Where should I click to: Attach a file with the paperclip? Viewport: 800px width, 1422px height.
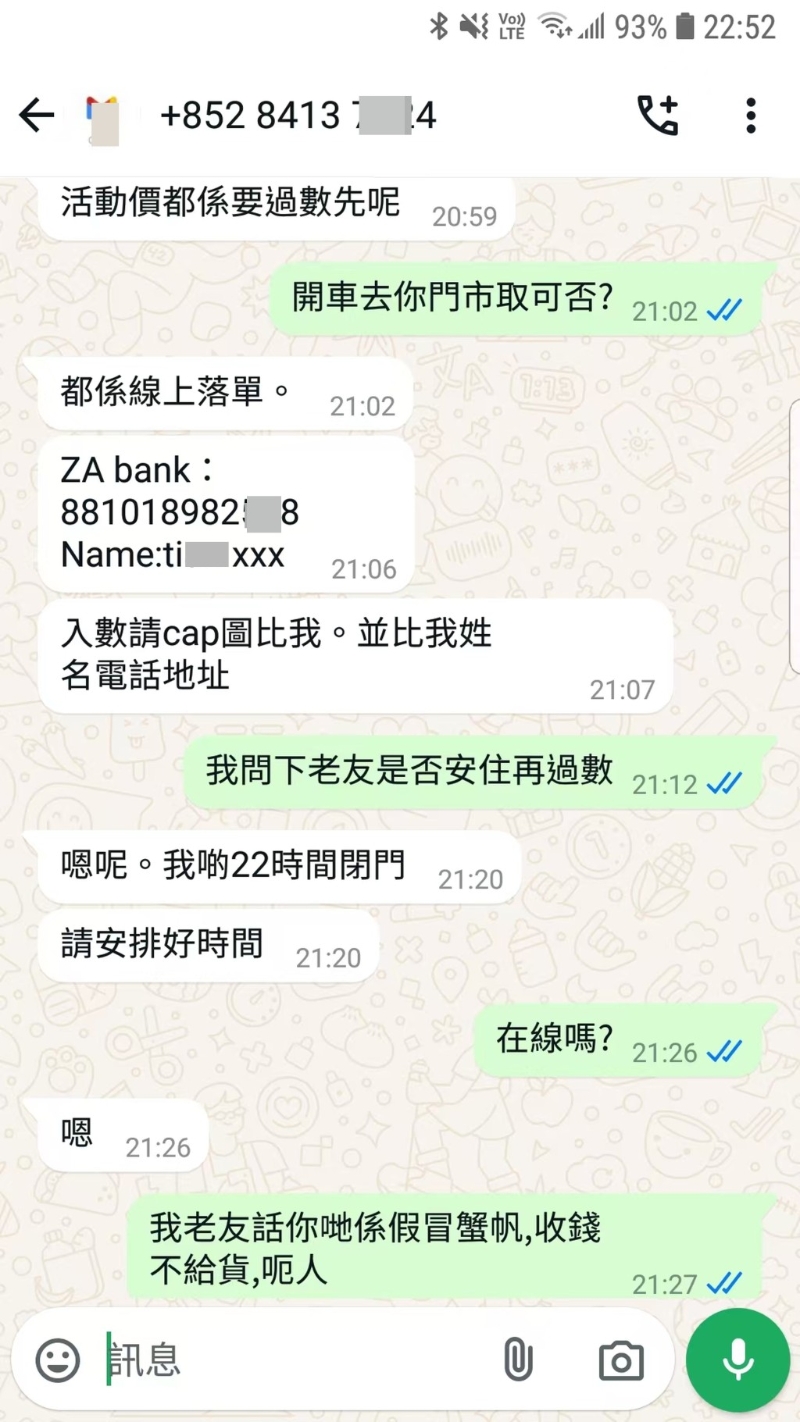click(518, 1360)
